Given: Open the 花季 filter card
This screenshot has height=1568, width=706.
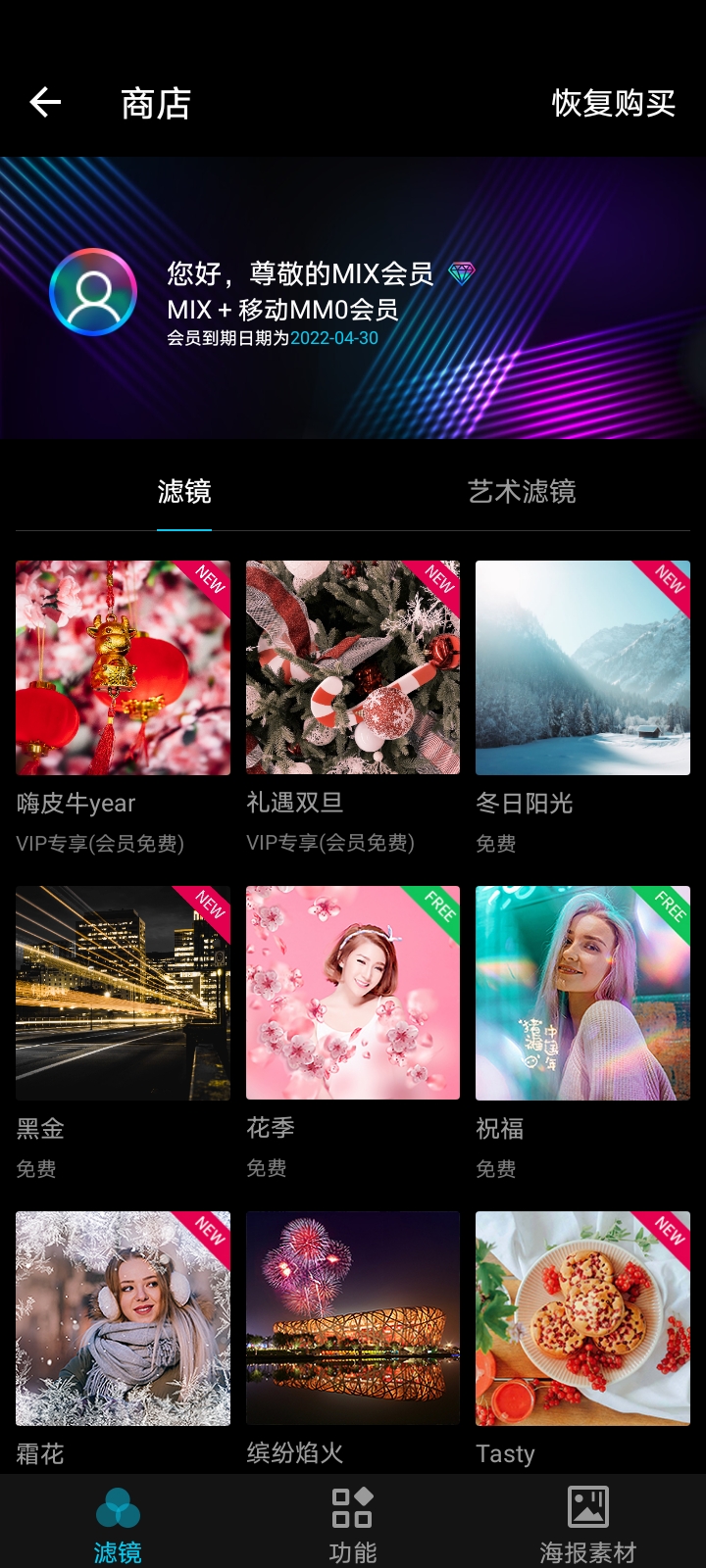Looking at the screenshot, I should 353,993.
